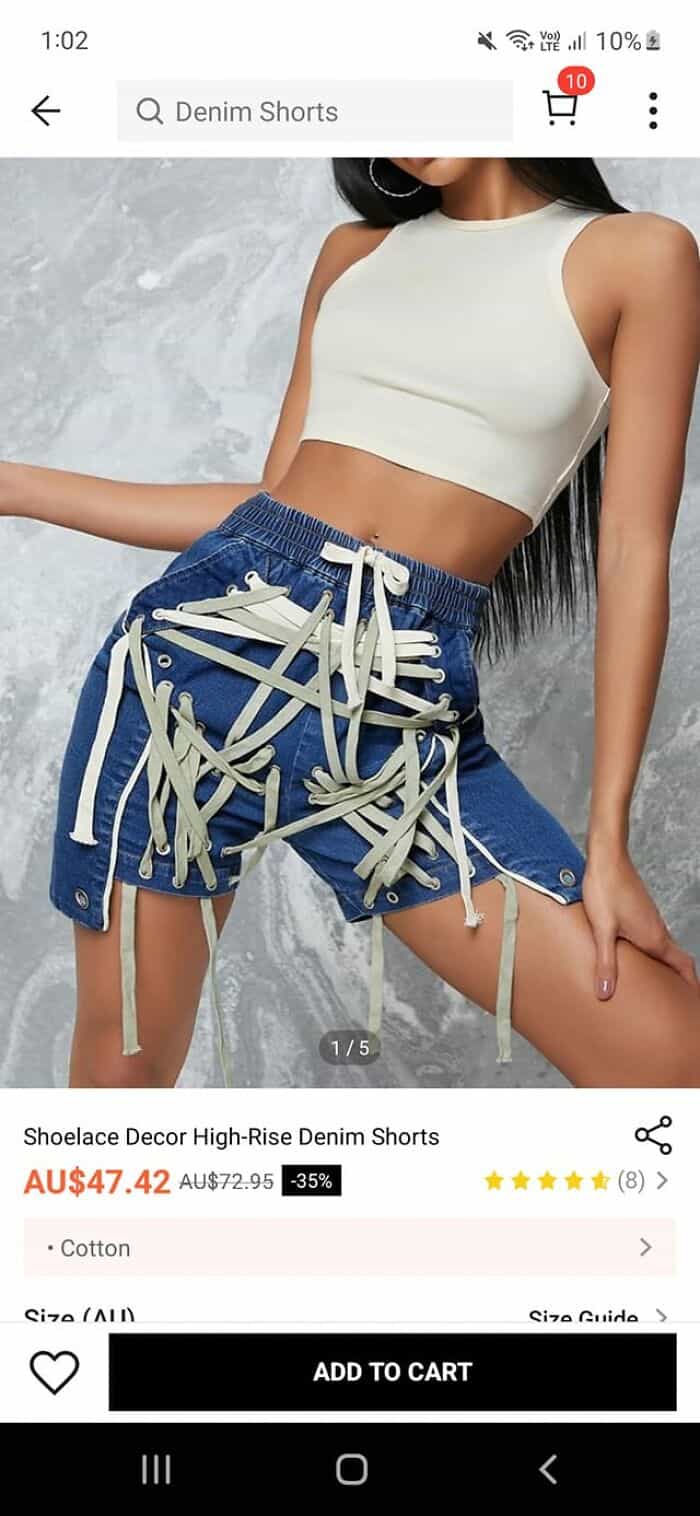This screenshot has width=700, height=1516.
Task: Open the shopping cart
Action: click(x=561, y=108)
